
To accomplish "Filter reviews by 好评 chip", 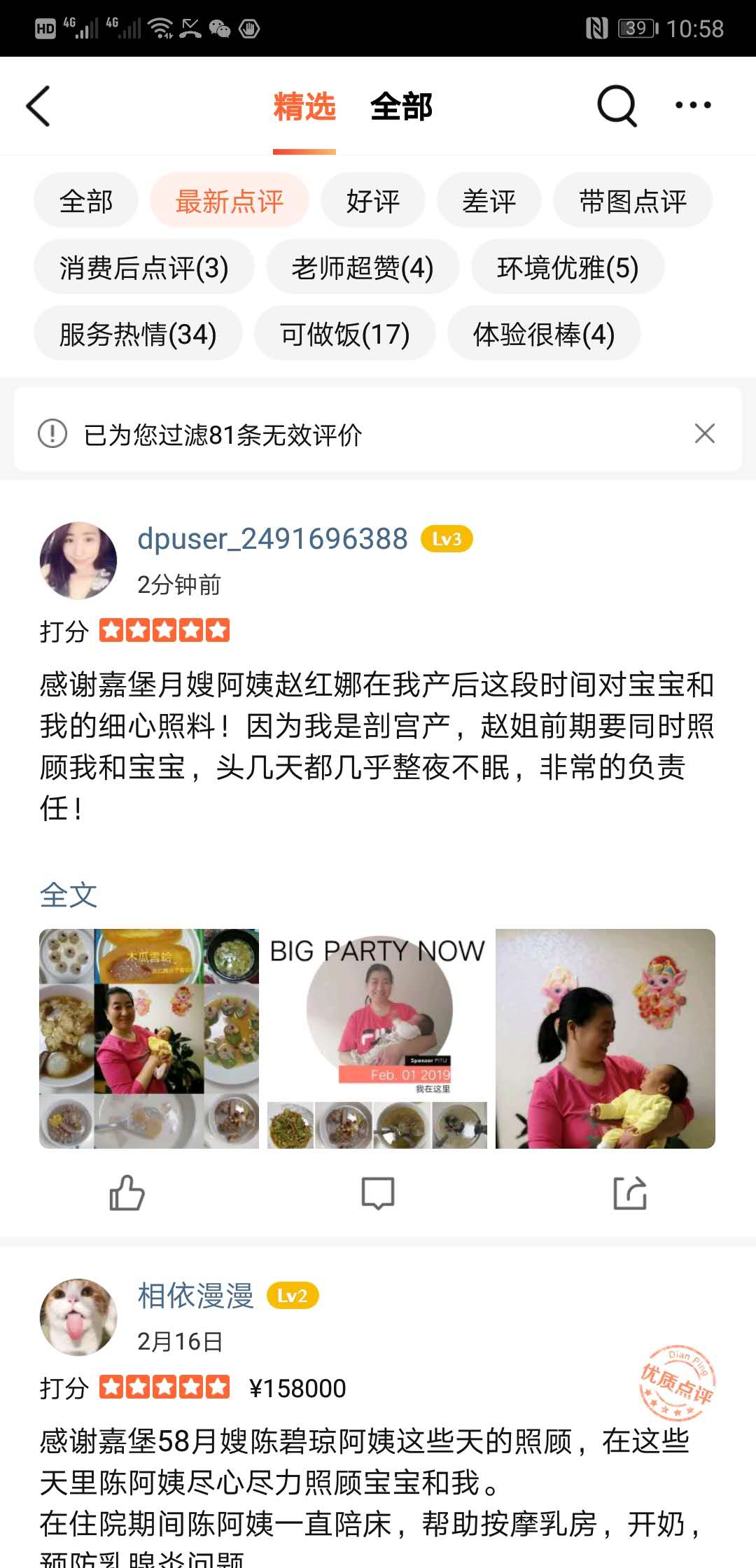I will point(372,202).
